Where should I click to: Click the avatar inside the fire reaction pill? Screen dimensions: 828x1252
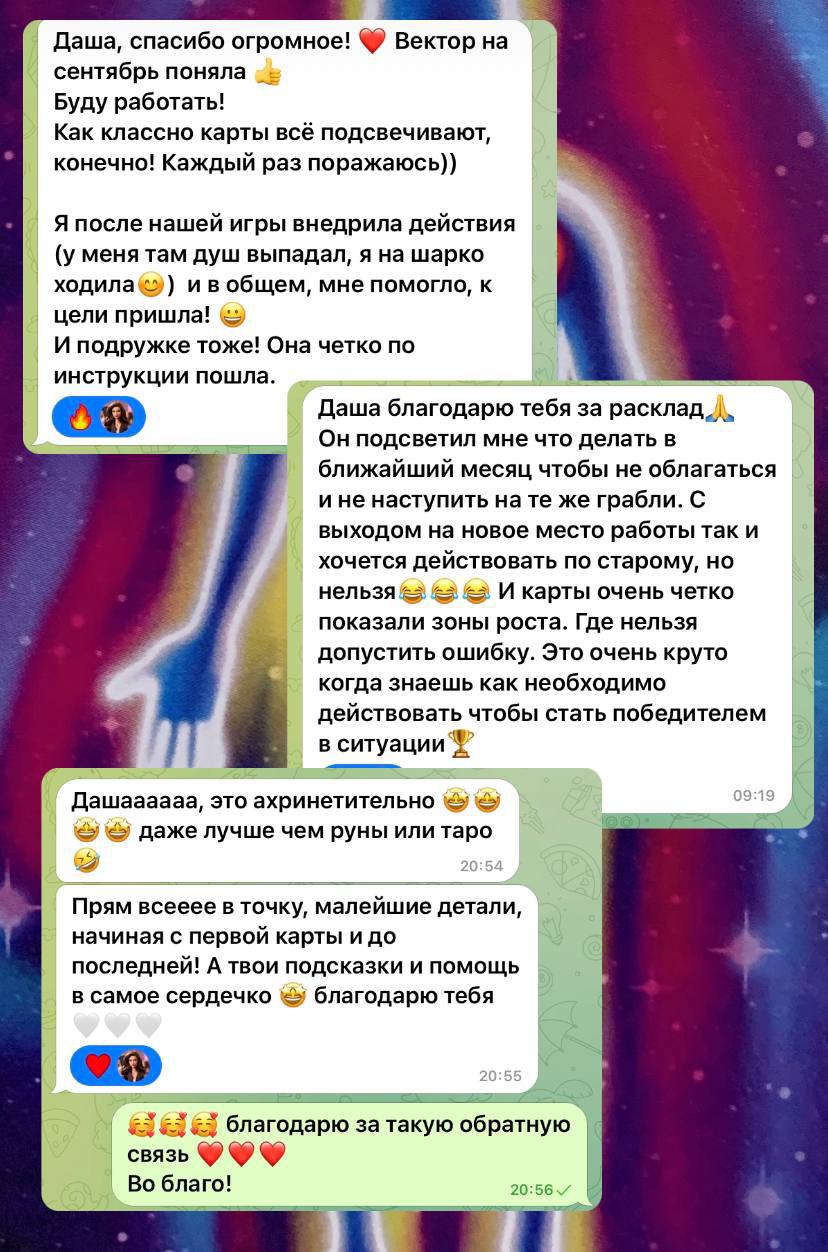(x=115, y=416)
